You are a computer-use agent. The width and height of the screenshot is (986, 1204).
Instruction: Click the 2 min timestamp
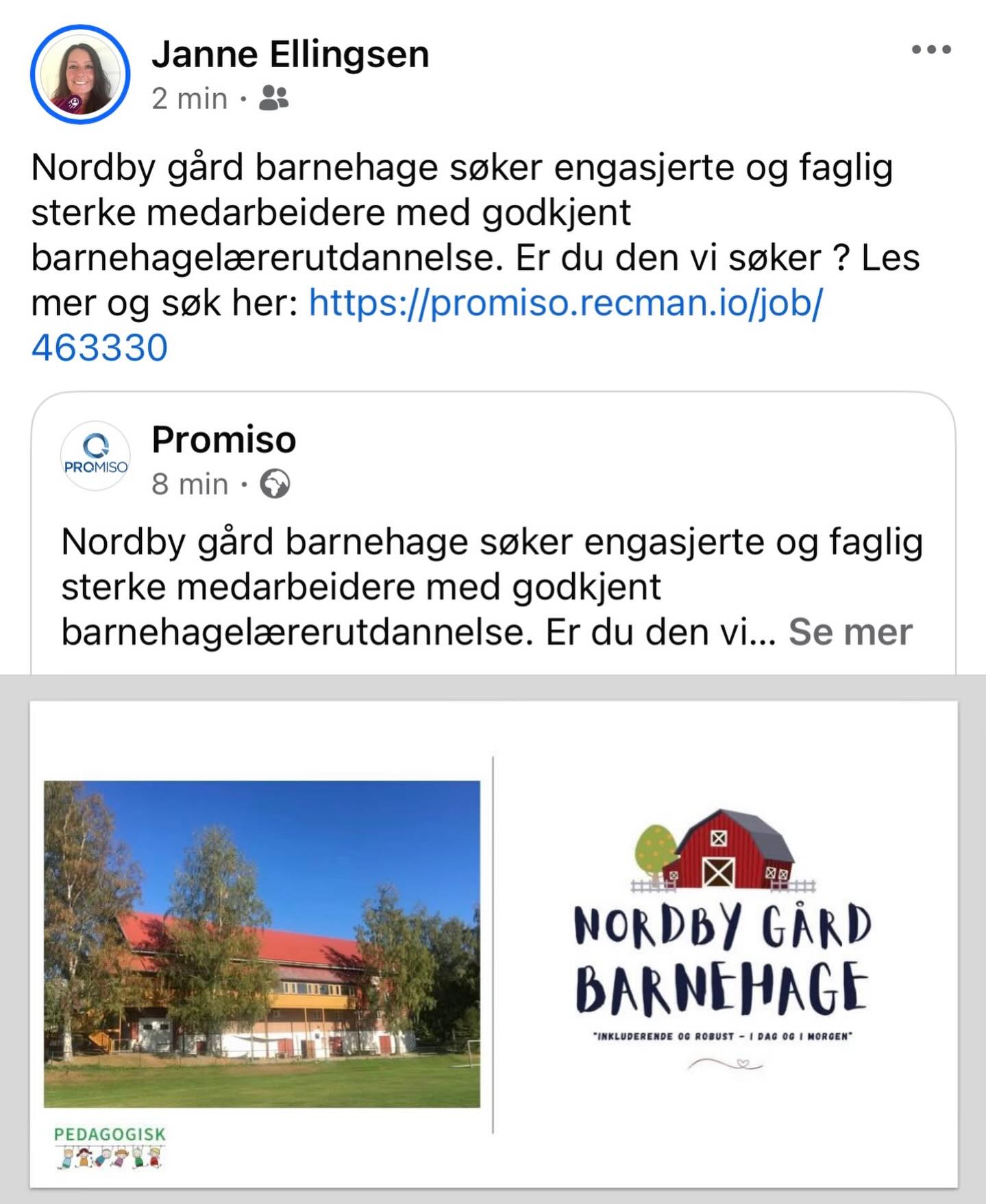188,98
